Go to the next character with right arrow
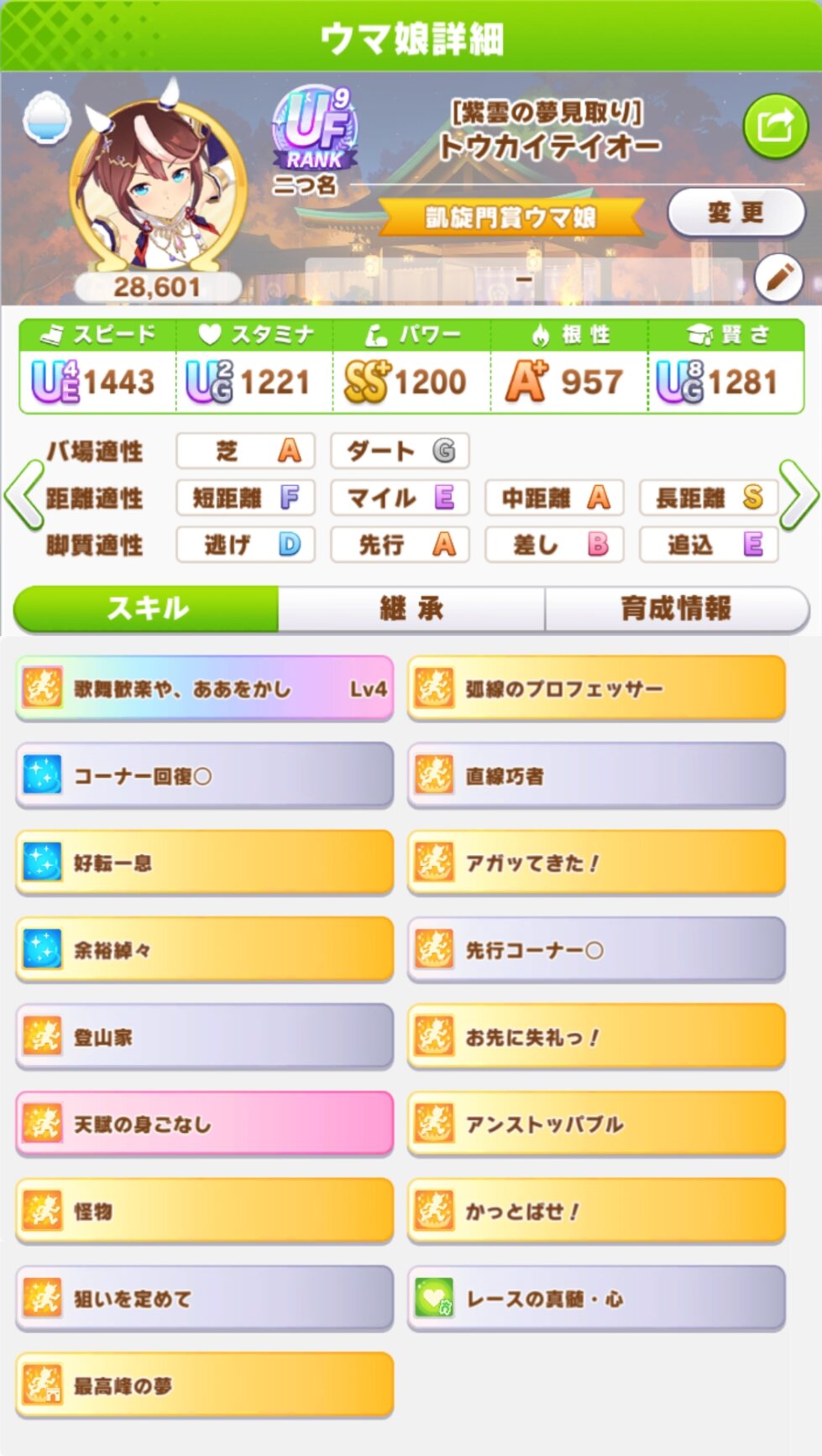This screenshot has width=822, height=1456. click(x=798, y=495)
